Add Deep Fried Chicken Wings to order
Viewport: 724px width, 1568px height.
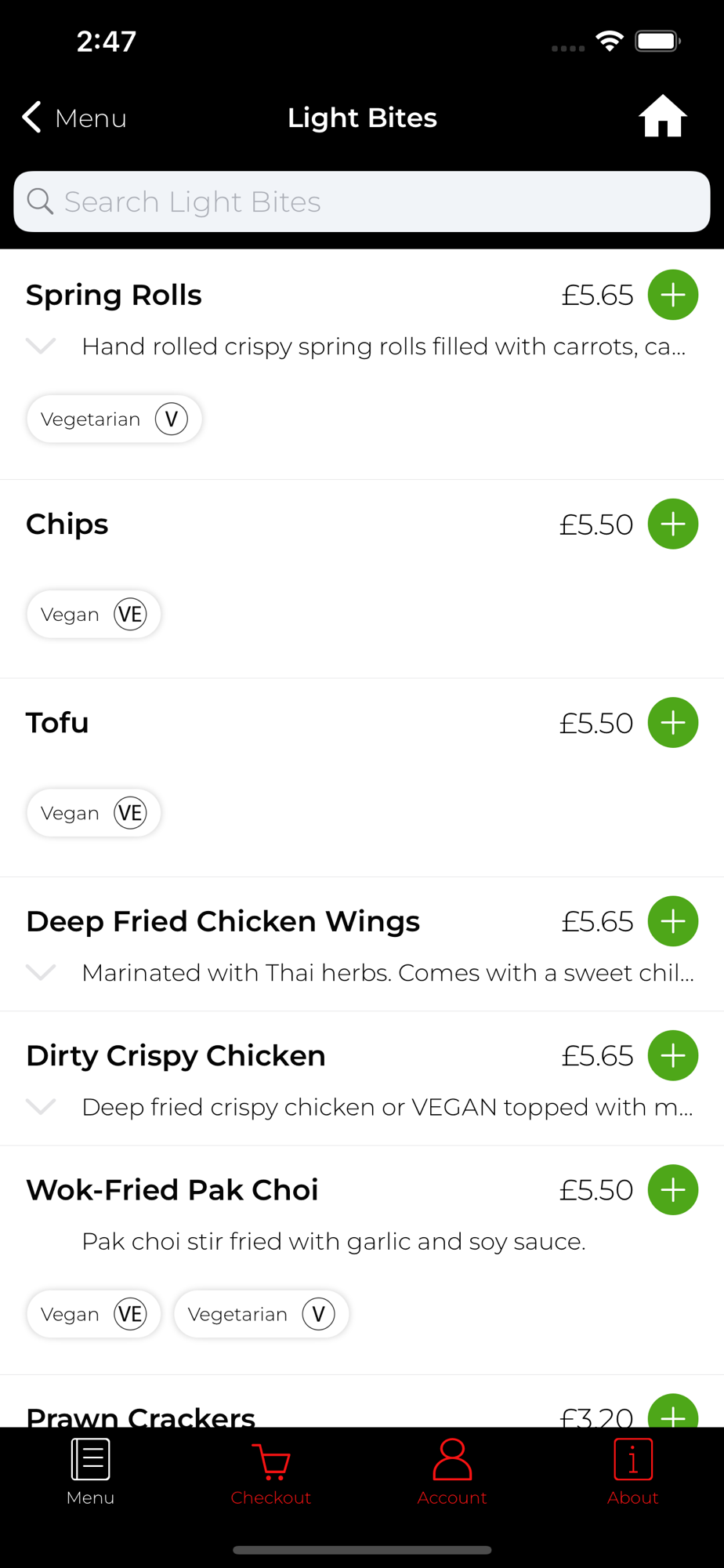[x=673, y=921]
